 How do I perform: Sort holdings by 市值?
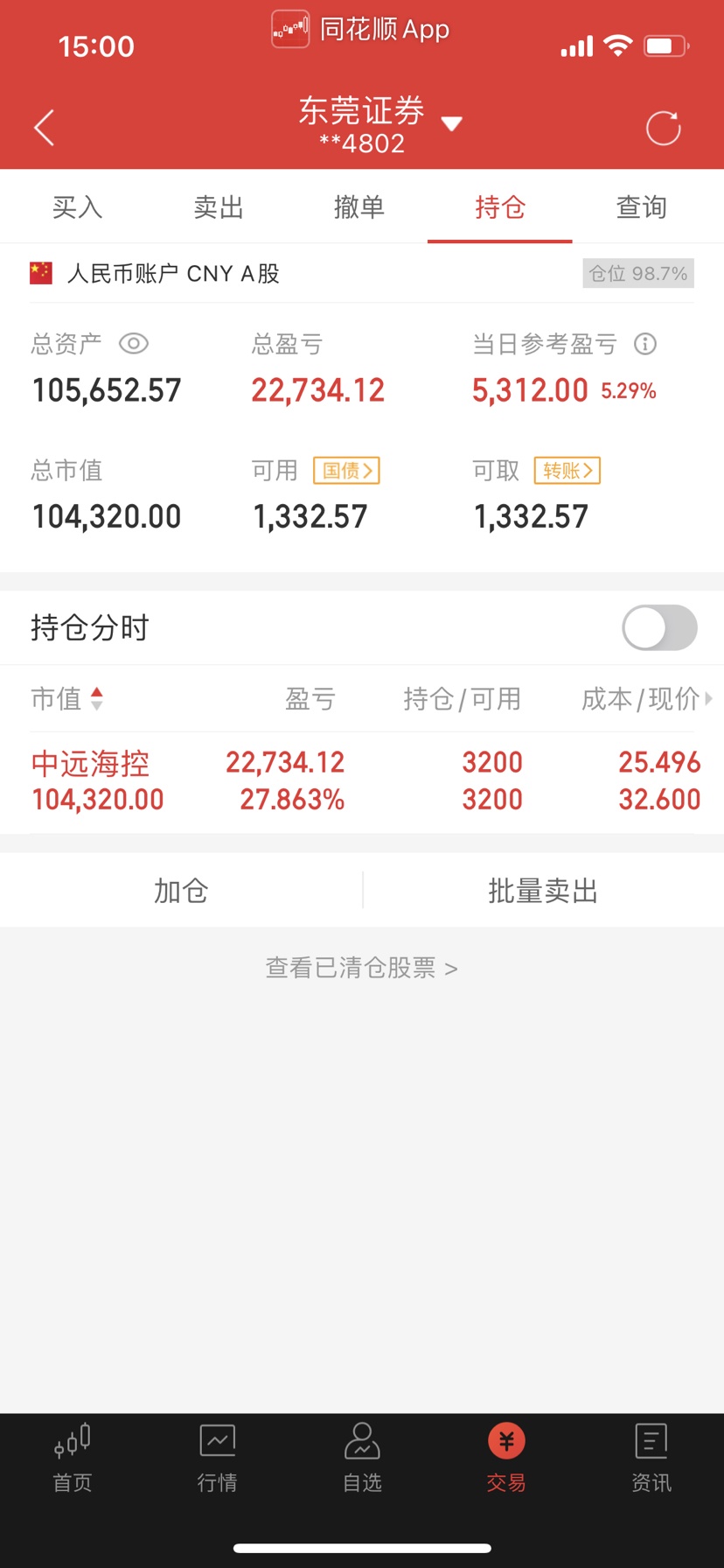point(67,698)
